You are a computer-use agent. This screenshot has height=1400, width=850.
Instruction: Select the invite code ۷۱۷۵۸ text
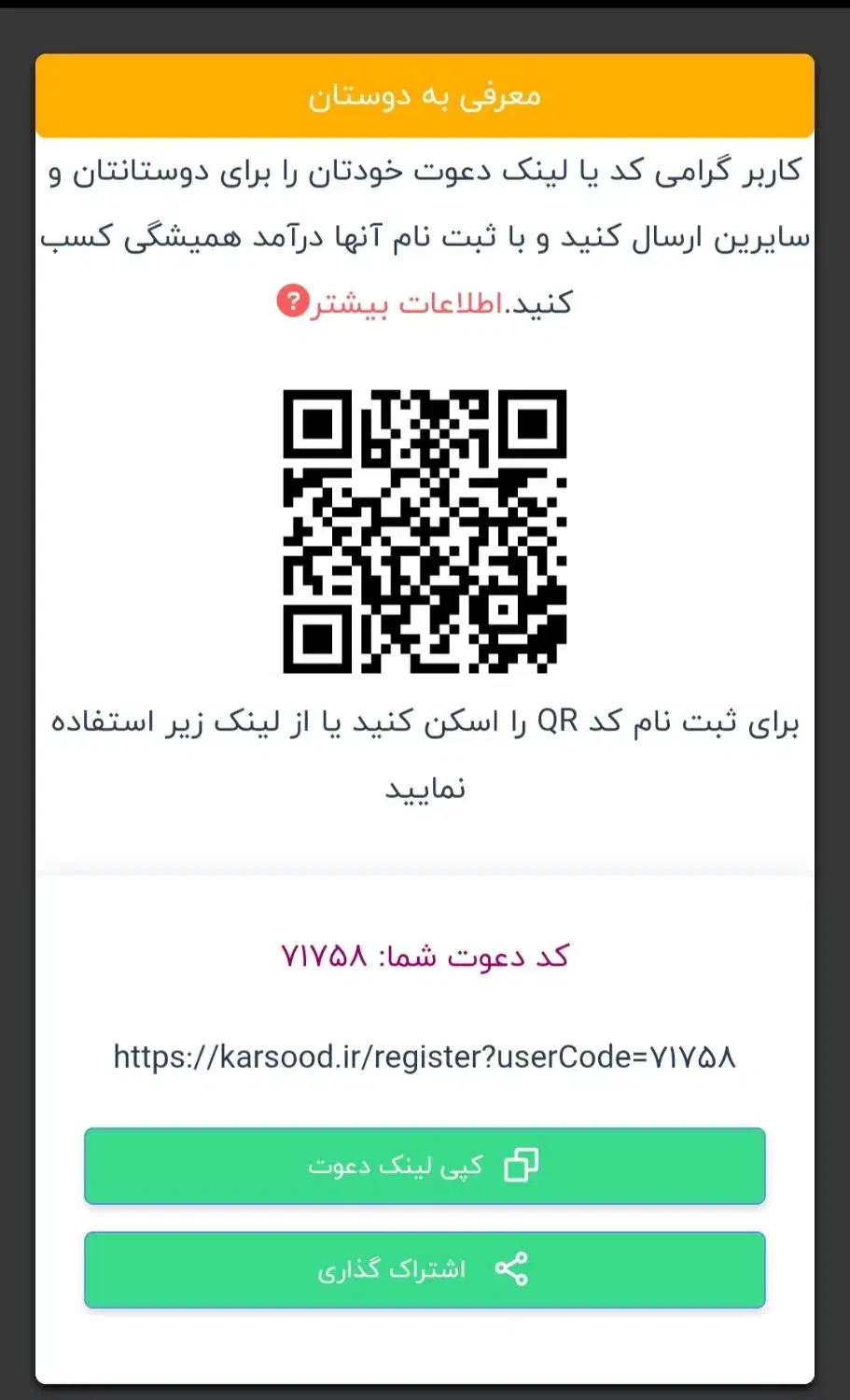coord(322,954)
